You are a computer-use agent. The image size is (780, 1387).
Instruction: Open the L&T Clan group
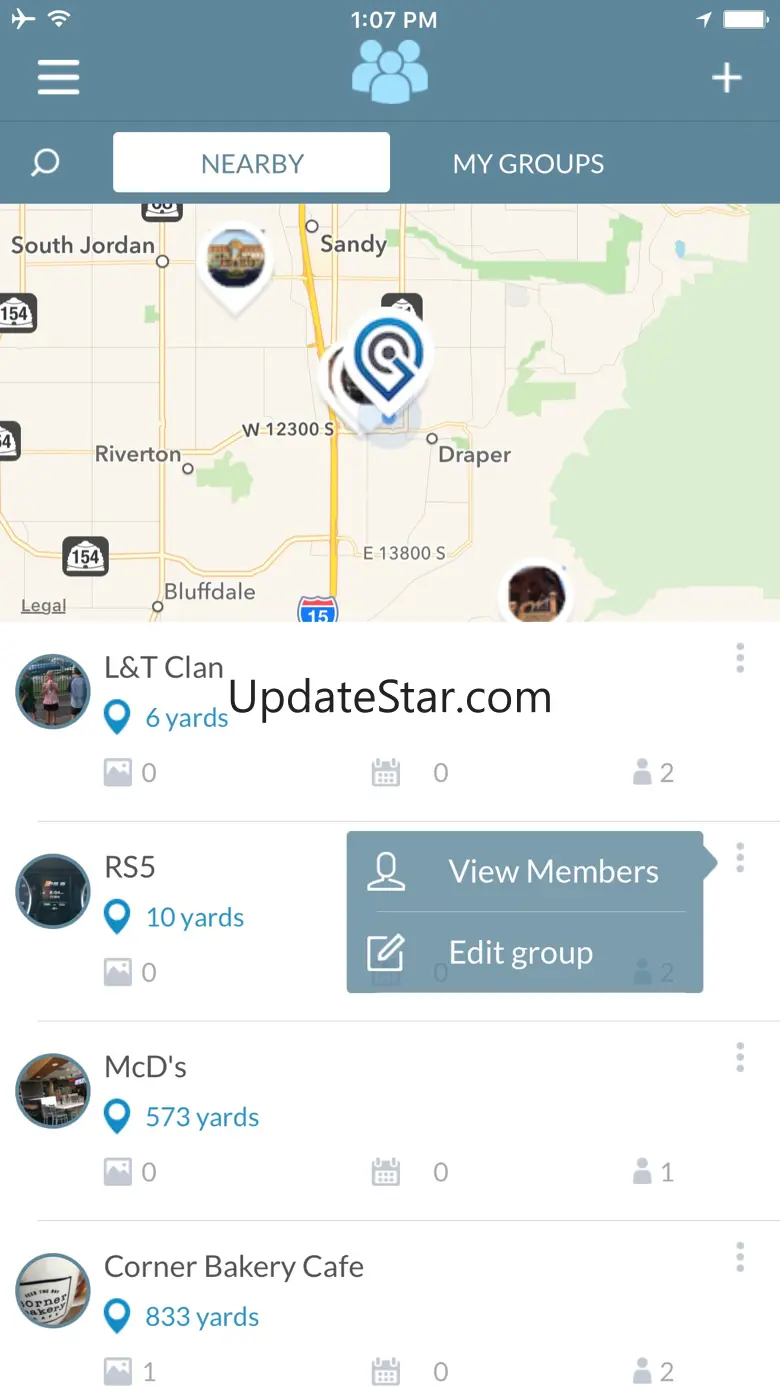[x=164, y=668]
